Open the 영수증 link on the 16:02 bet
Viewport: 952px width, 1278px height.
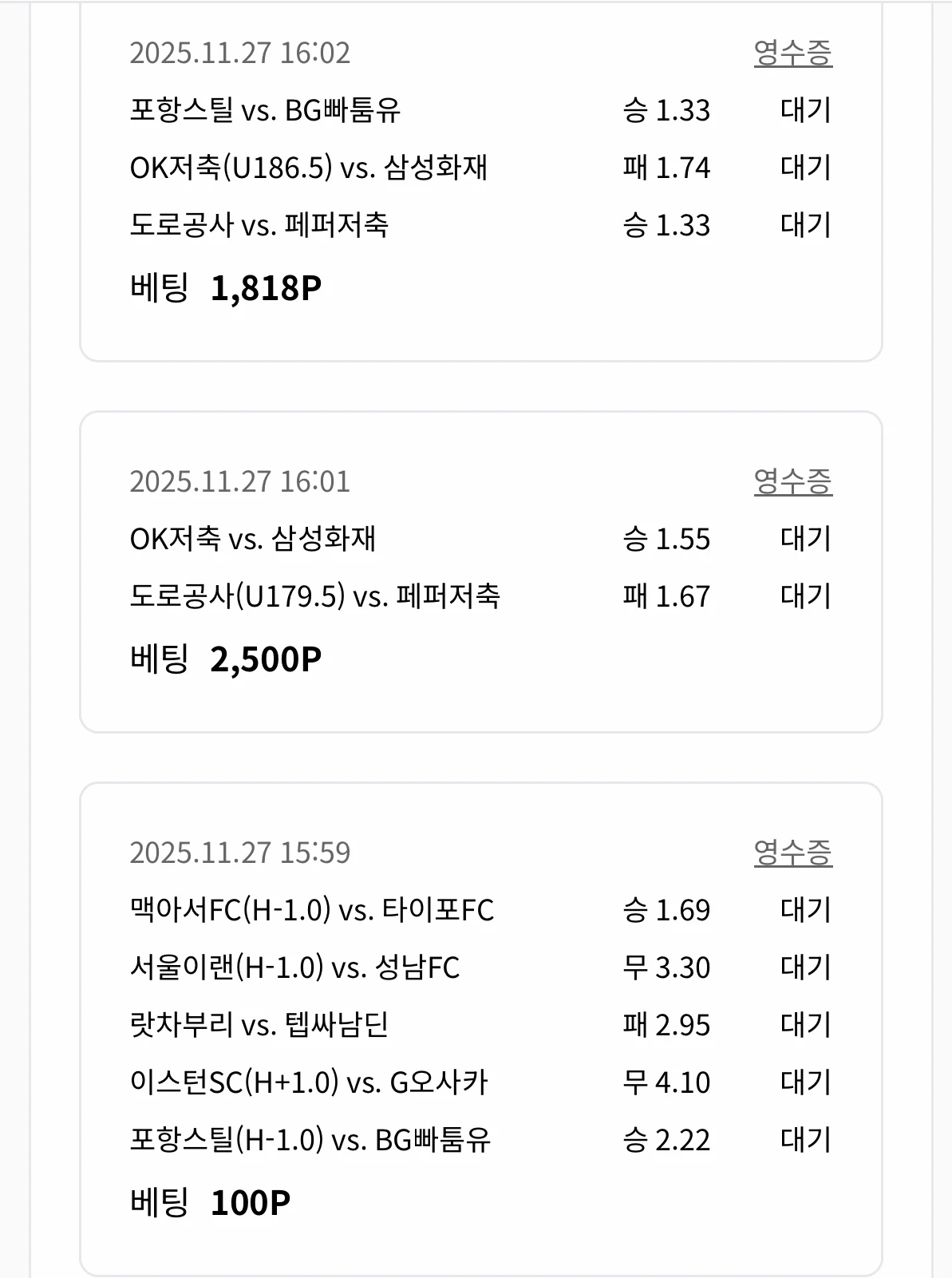pos(795,52)
